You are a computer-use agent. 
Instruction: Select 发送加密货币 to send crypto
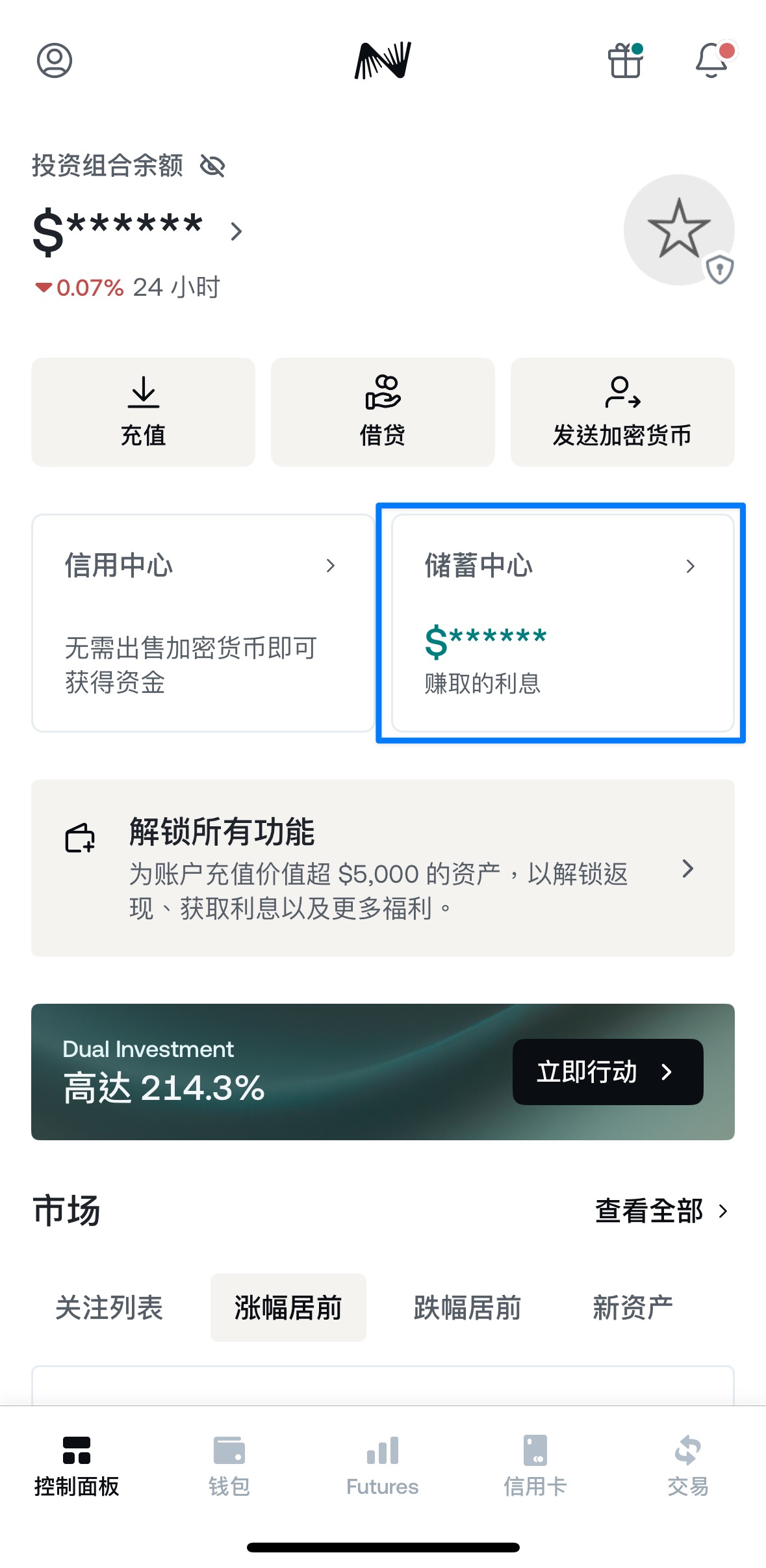click(622, 412)
